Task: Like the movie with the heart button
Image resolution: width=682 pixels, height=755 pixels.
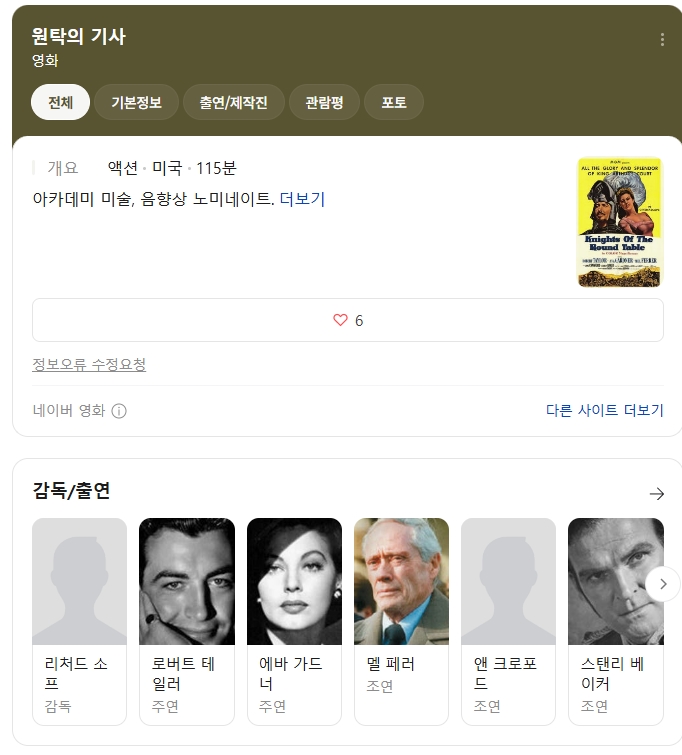Action: click(348, 320)
